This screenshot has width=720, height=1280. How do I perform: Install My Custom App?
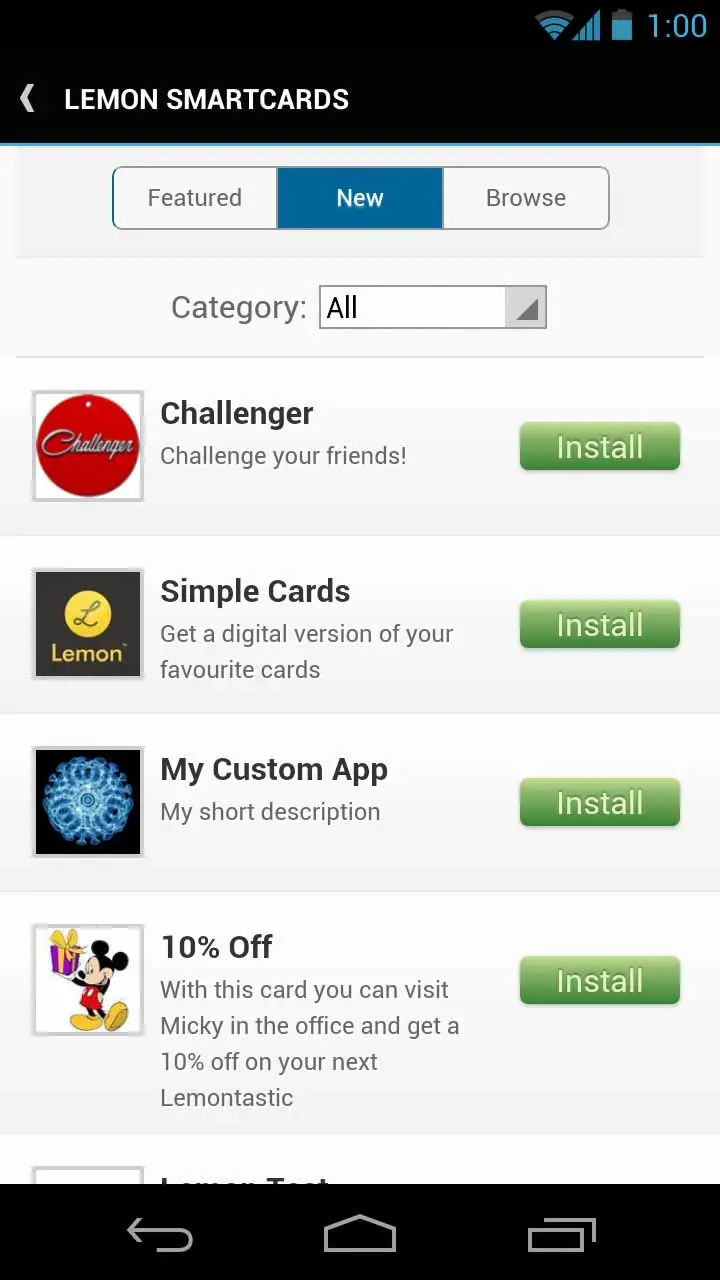coord(599,802)
